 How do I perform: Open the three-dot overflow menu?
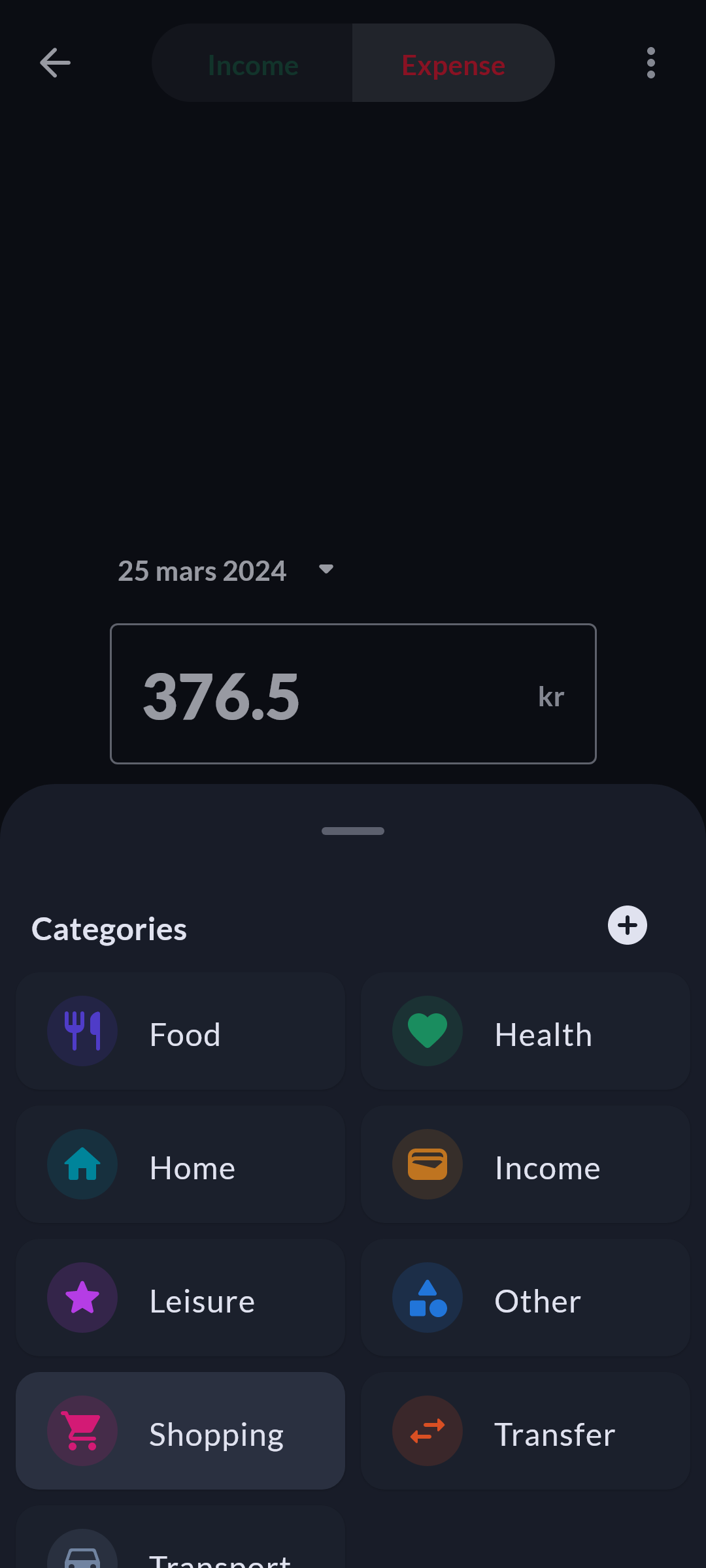tap(650, 63)
